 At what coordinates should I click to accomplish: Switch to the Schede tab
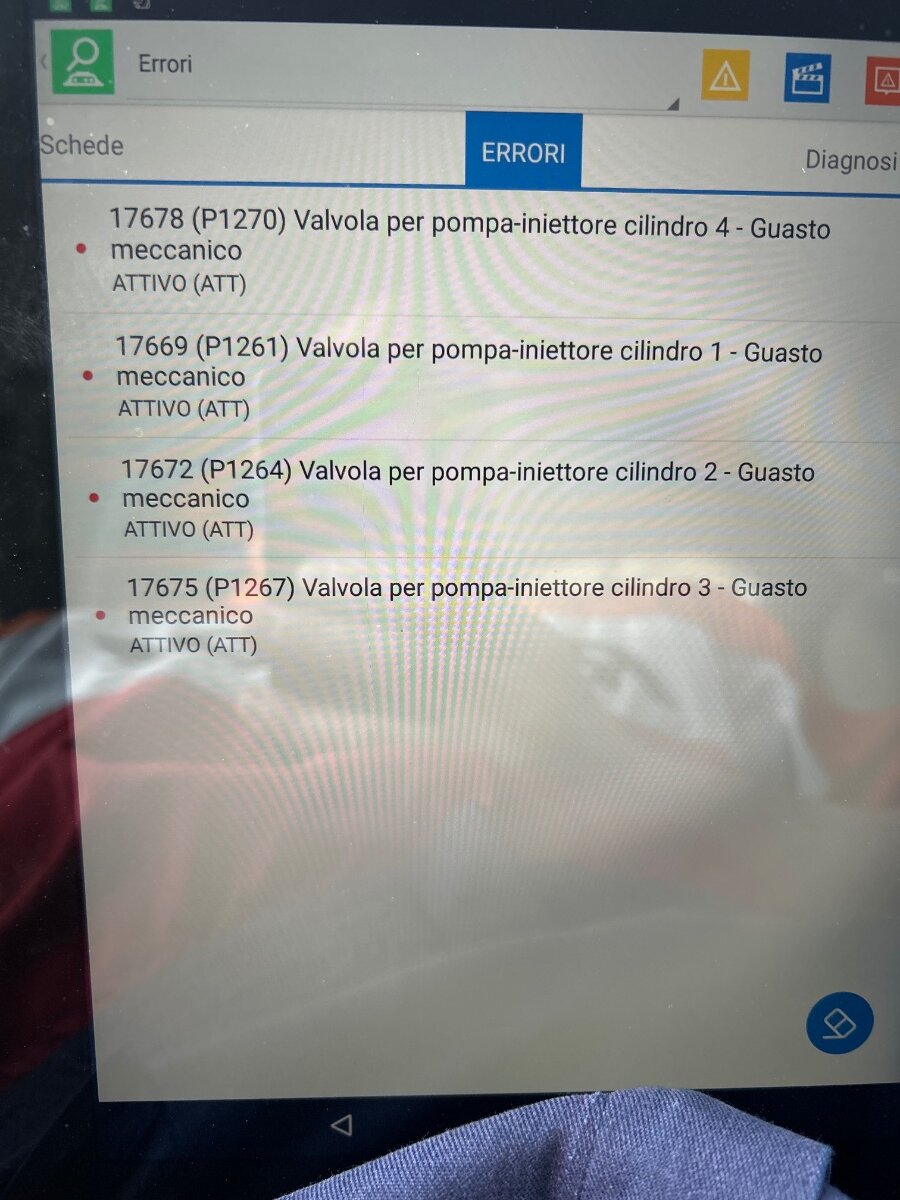(x=82, y=145)
